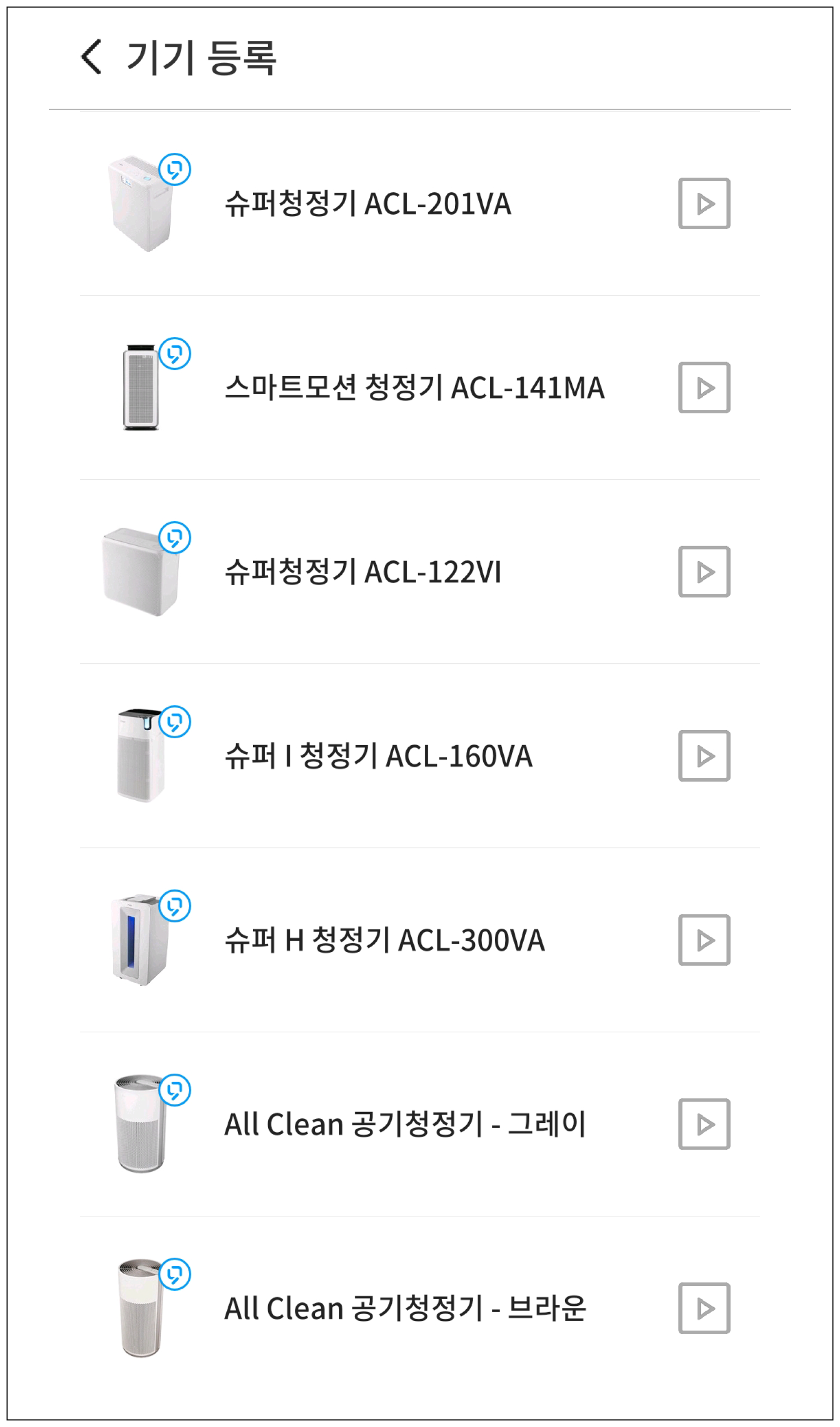Tap the play icon next to ACL-122VI
The width and height of the screenshot is (840, 1427).
[x=705, y=572]
